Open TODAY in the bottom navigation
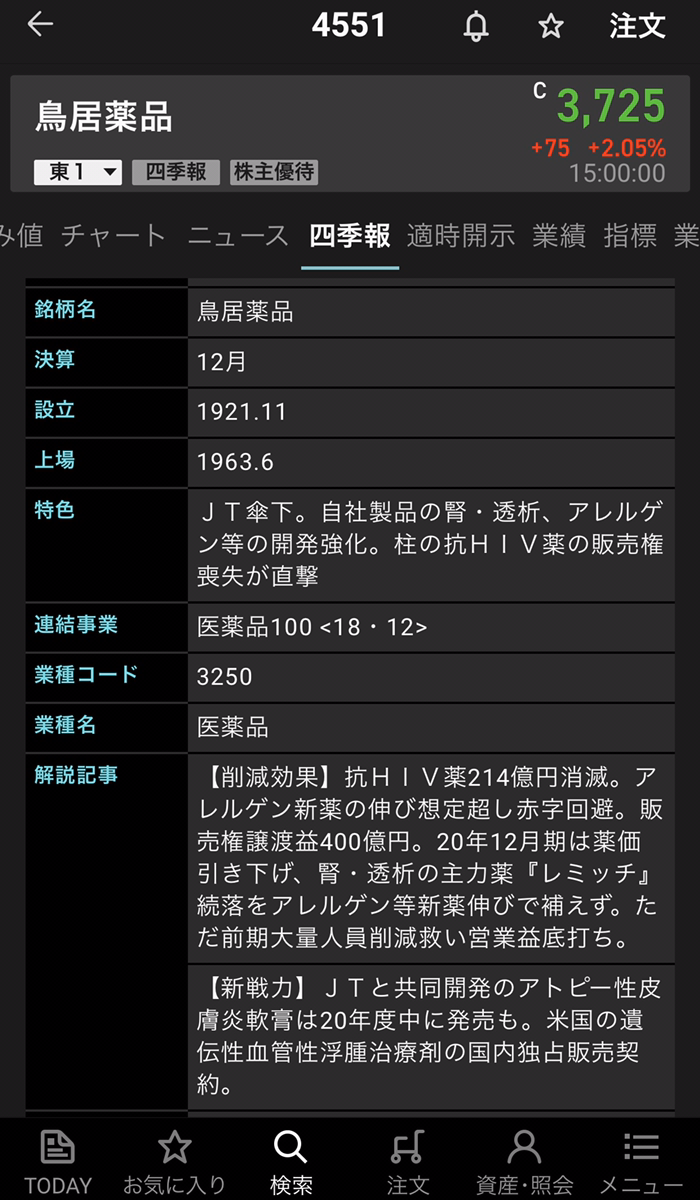The height and width of the screenshot is (1200, 700). click(58, 1160)
